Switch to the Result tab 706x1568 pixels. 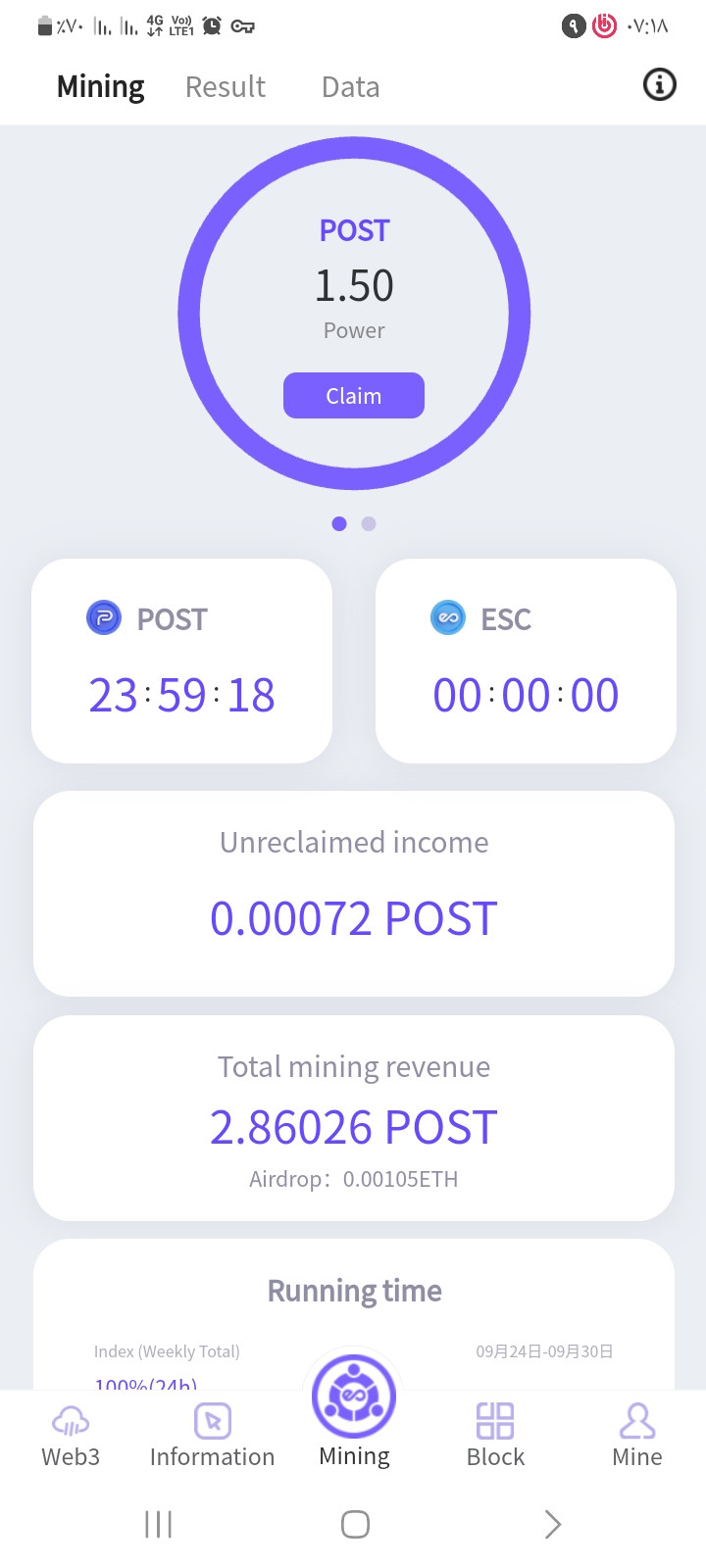(226, 87)
